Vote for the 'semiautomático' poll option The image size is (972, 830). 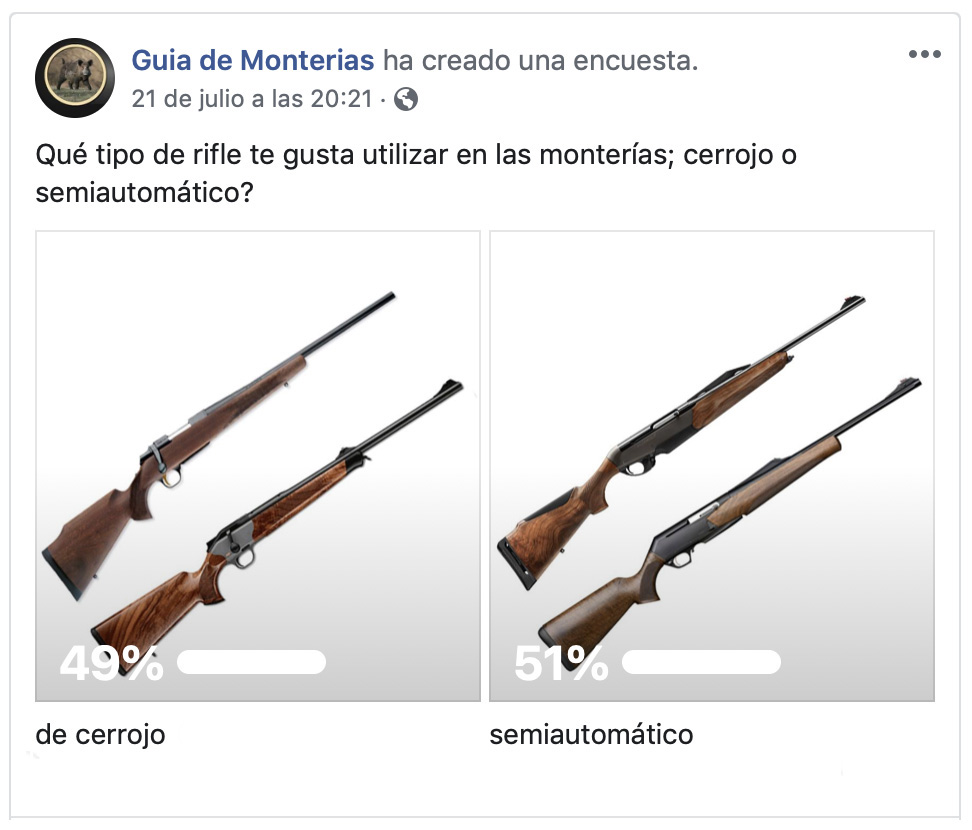pos(711,466)
